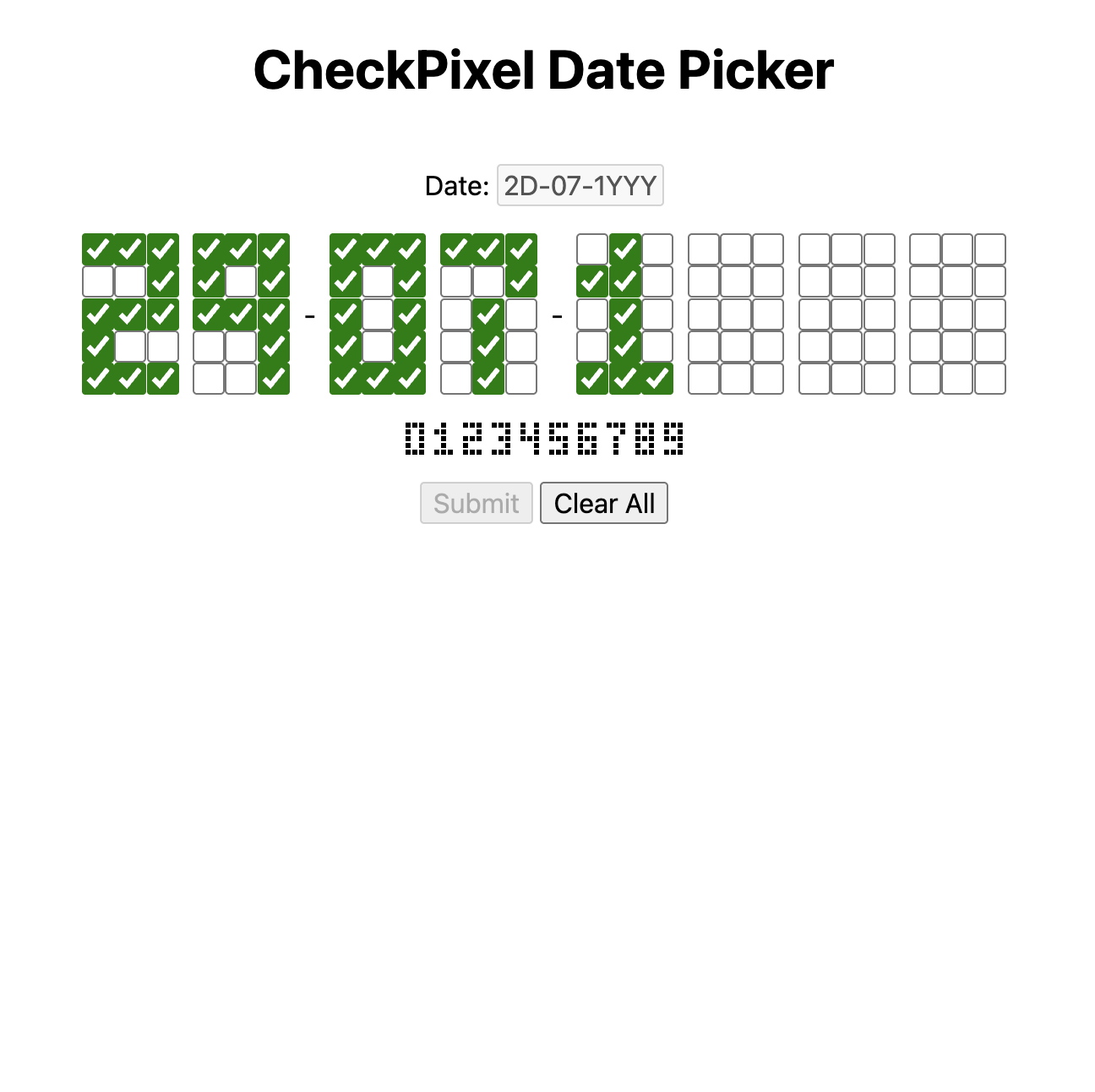Check bottom-left box of the second day digit

pyautogui.click(x=209, y=379)
